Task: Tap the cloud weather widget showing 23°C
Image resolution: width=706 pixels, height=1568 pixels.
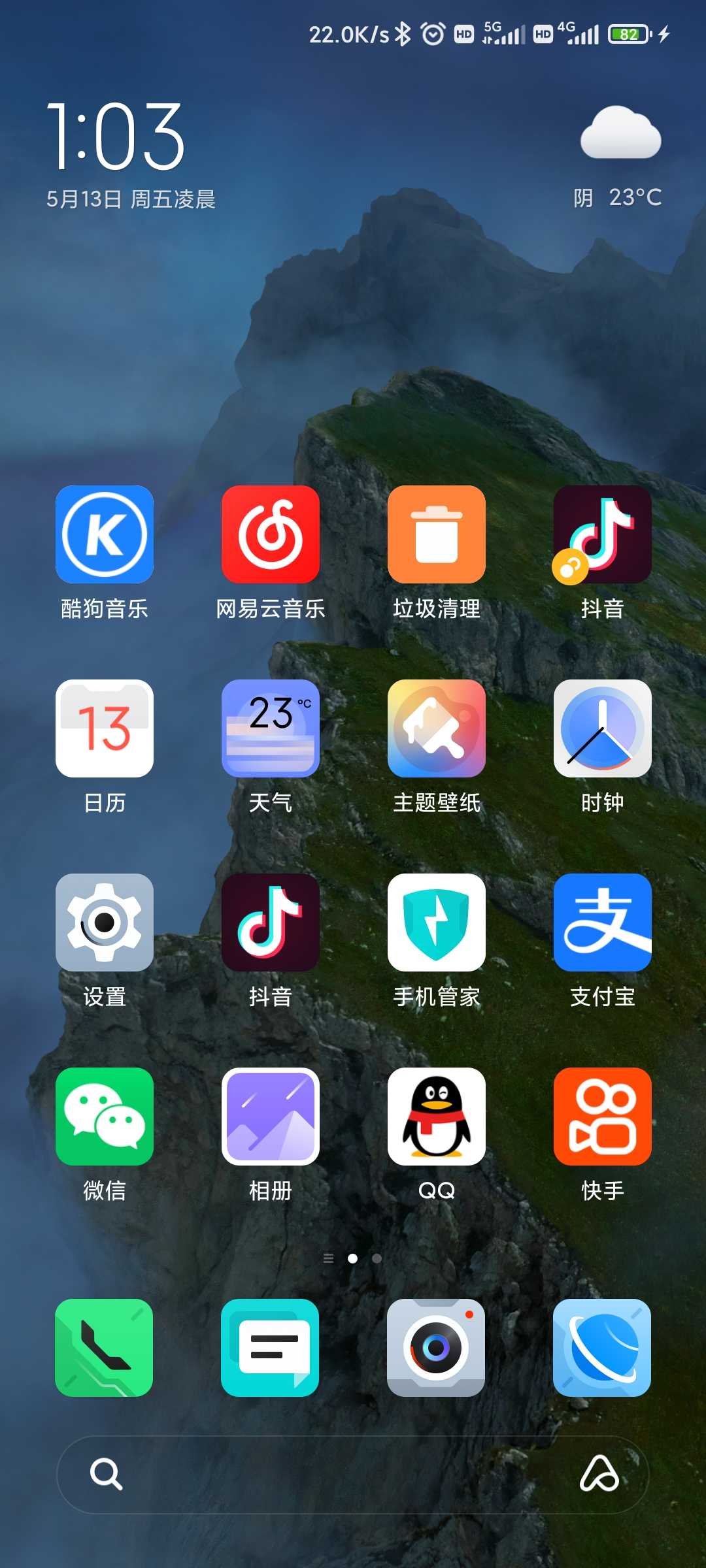Action: click(x=620, y=157)
